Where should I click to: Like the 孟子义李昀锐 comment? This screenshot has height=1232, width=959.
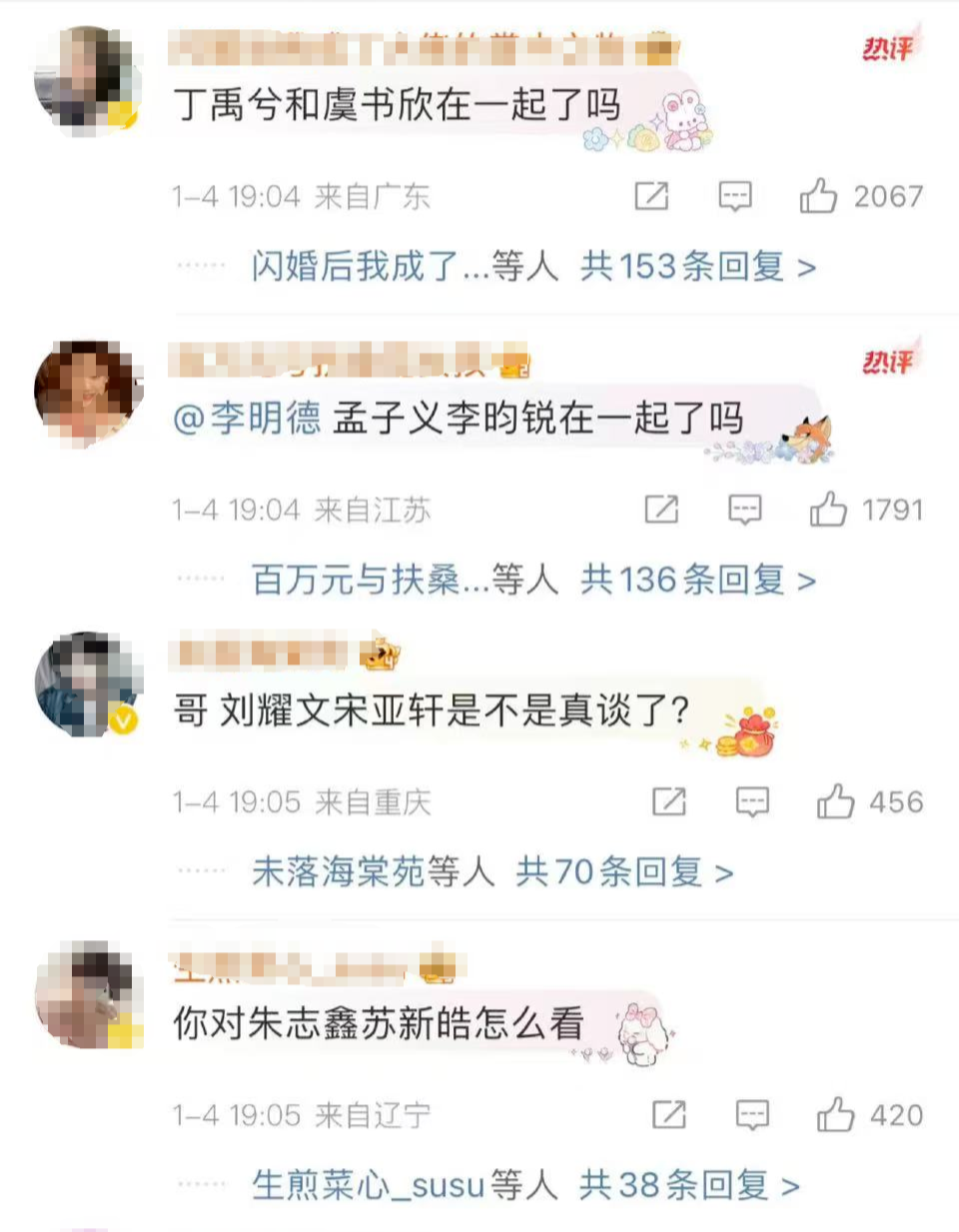tap(828, 510)
